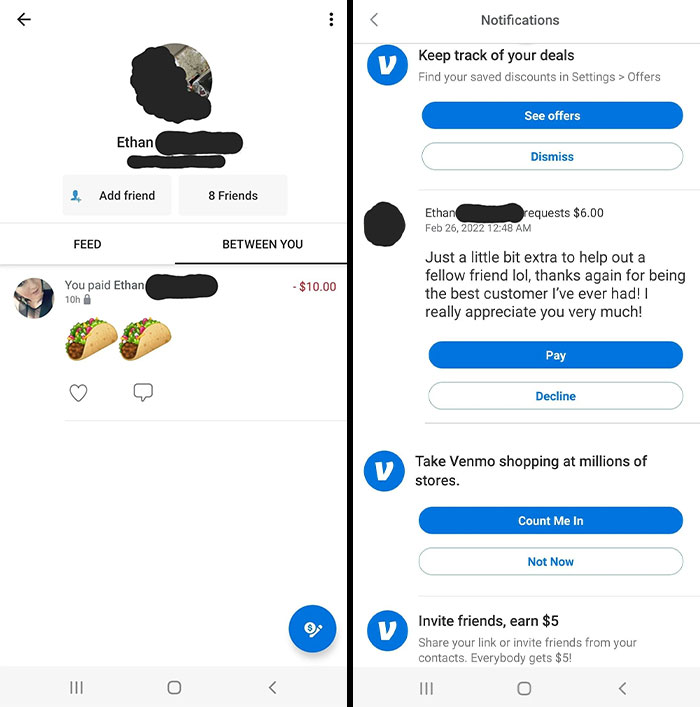Image resolution: width=700 pixels, height=707 pixels.
Task: Open the profile overflow menu
Action: [331, 20]
